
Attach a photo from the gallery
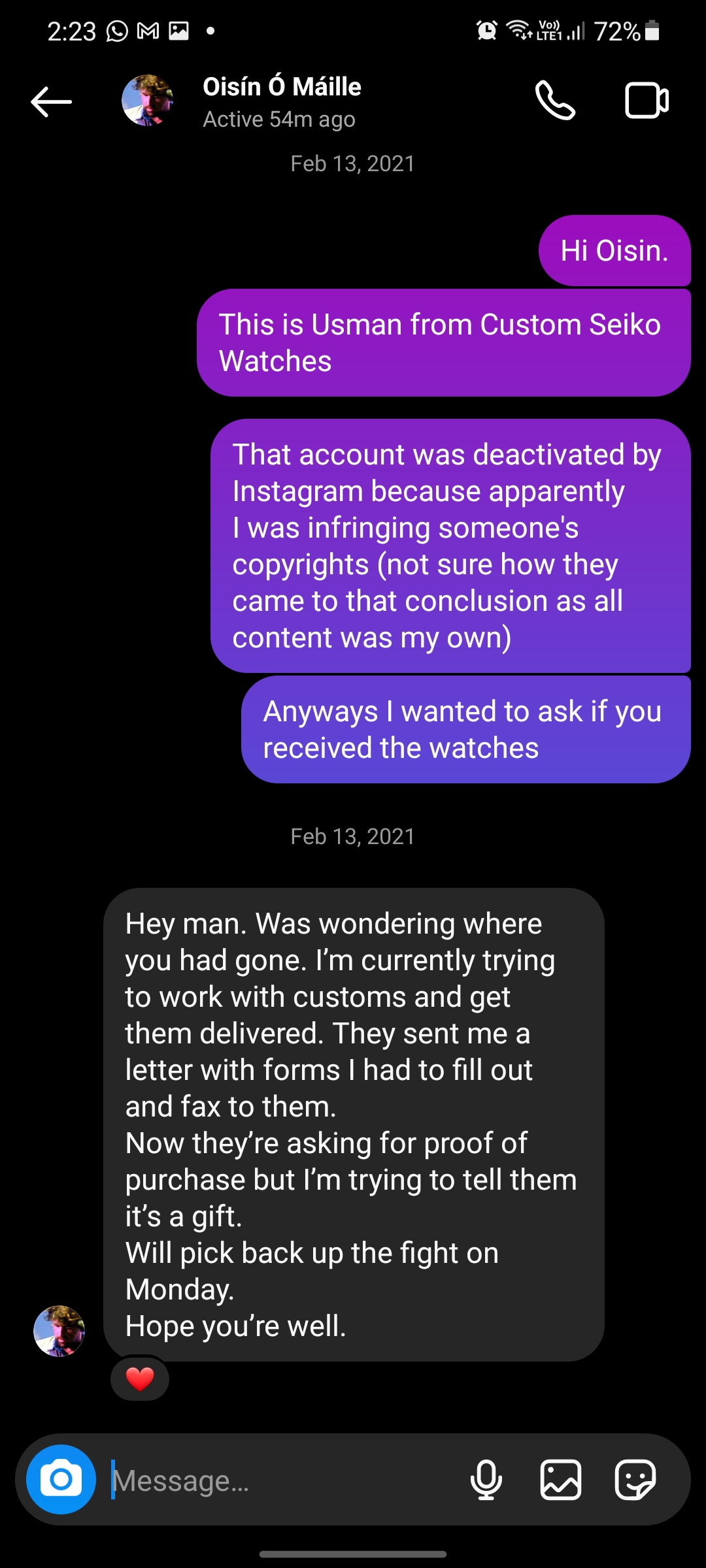[561, 1480]
